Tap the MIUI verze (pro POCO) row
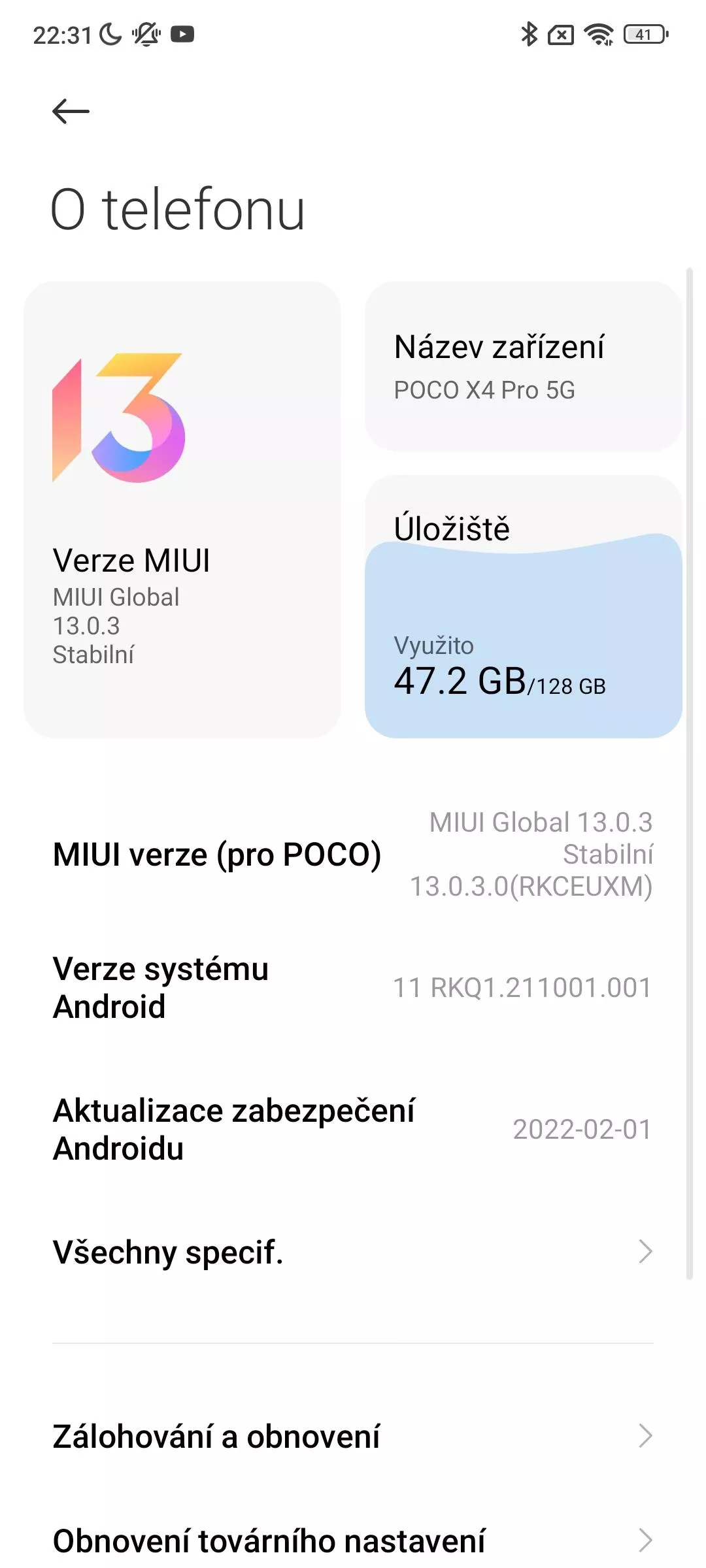The width and height of the screenshot is (706, 1568). [x=353, y=855]
